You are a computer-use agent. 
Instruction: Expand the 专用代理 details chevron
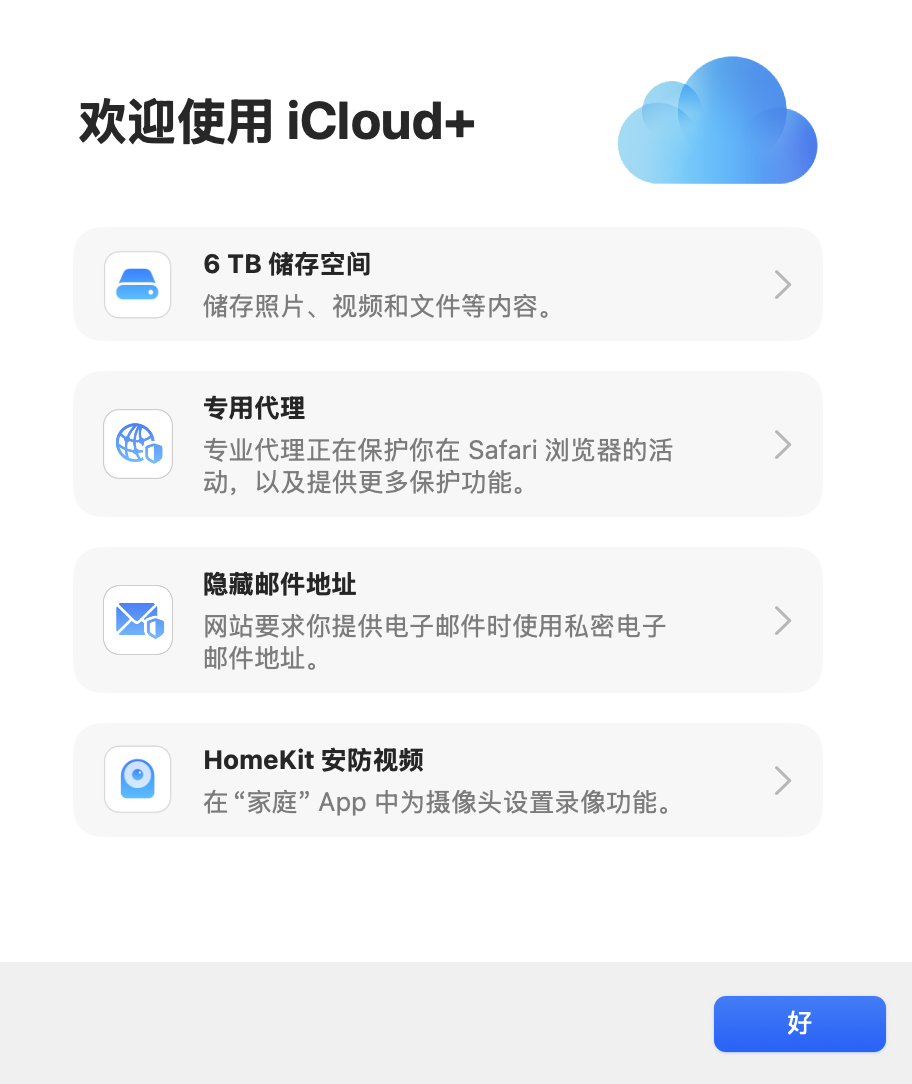pos(783,444)
